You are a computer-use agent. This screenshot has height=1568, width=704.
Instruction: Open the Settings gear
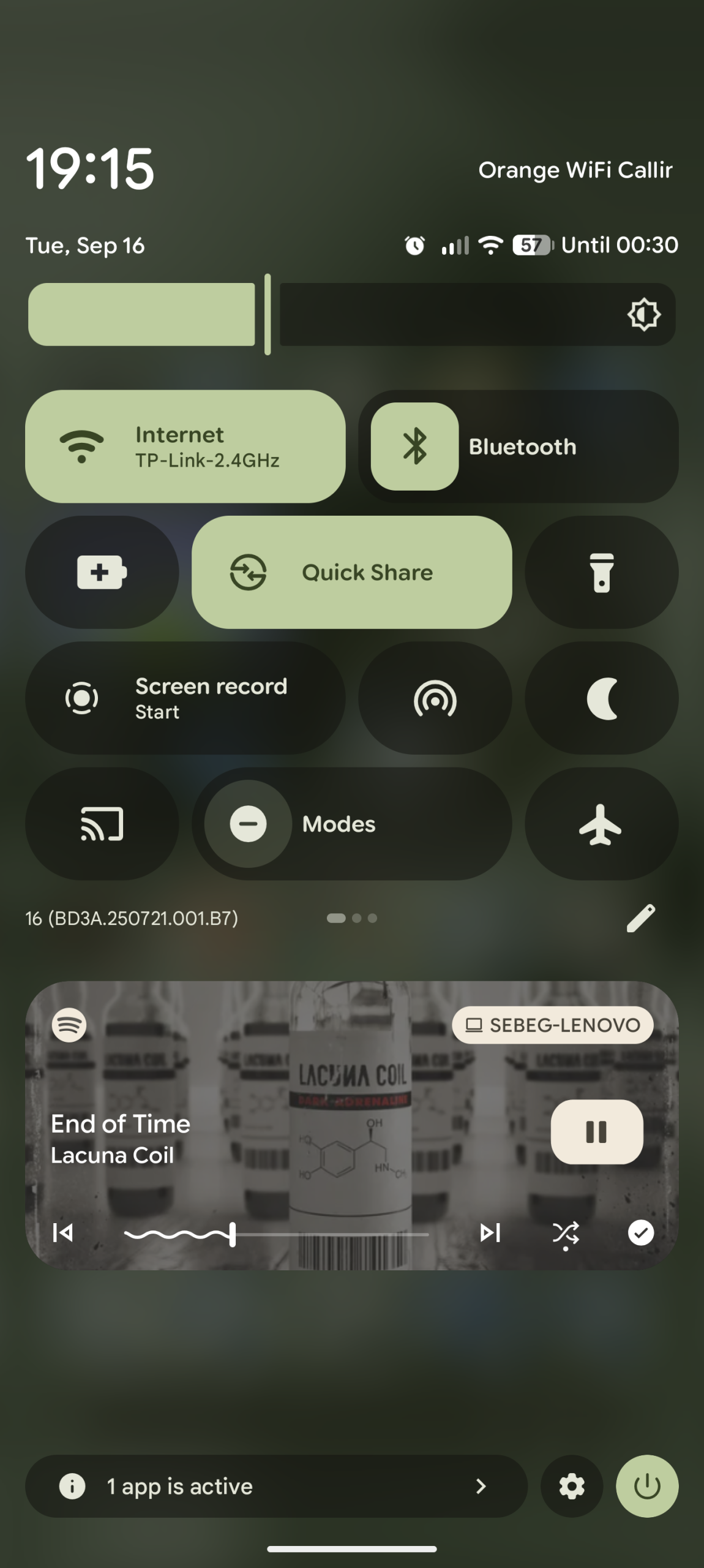[571, 1487]
